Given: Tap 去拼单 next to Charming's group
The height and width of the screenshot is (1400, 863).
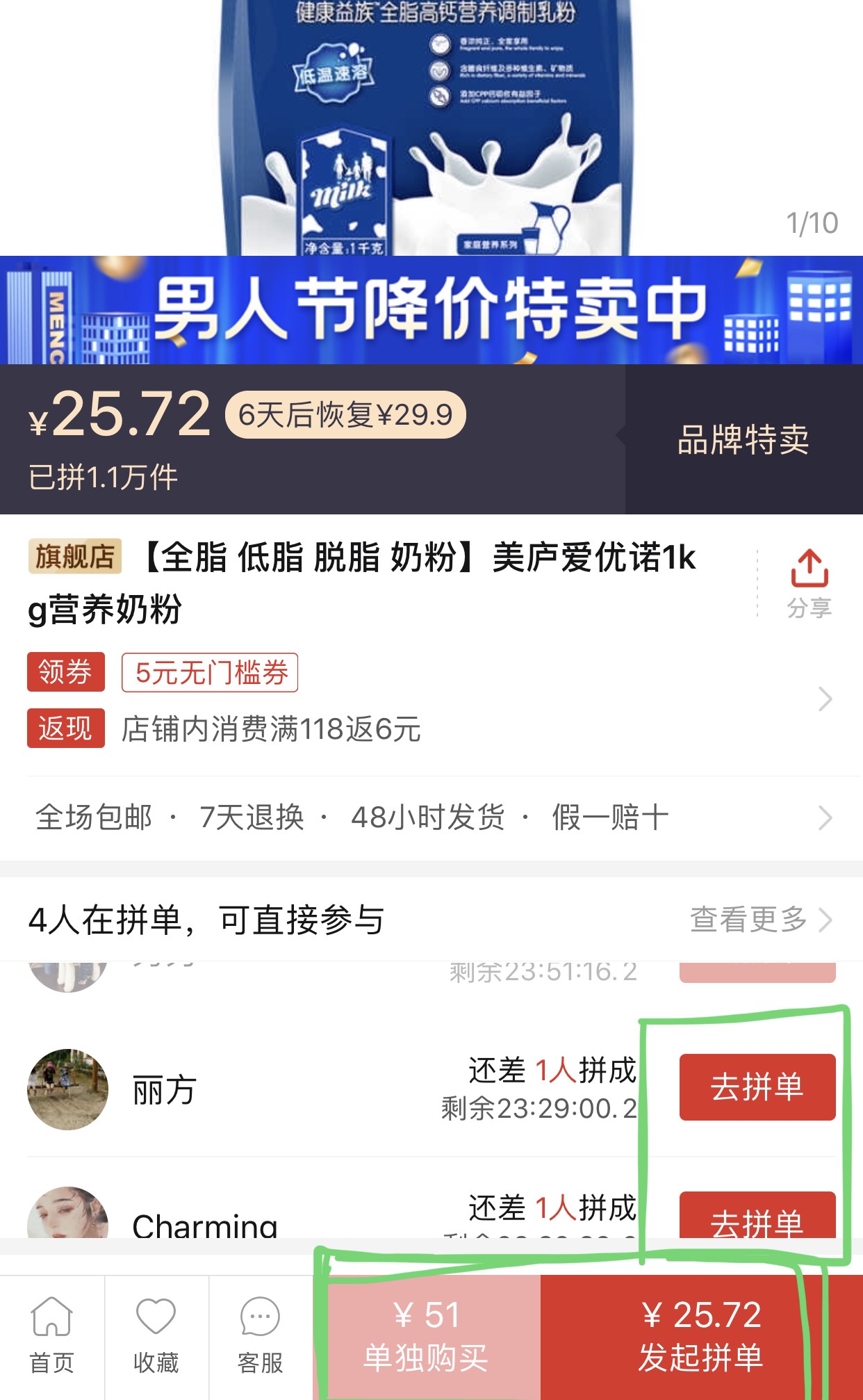Looking at the screenshot, I should tap(757, 1228).
